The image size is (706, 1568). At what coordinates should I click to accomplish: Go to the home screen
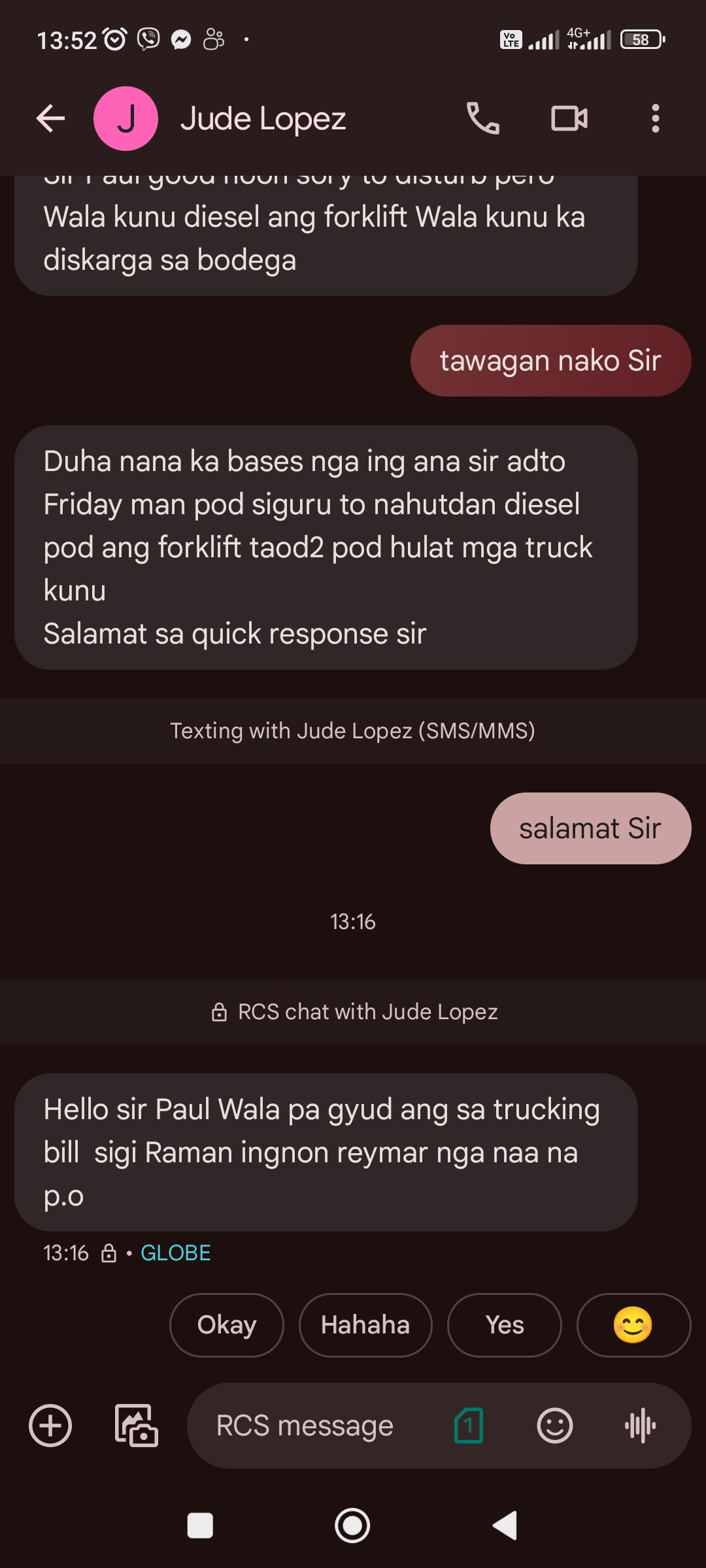[352, 1526]
